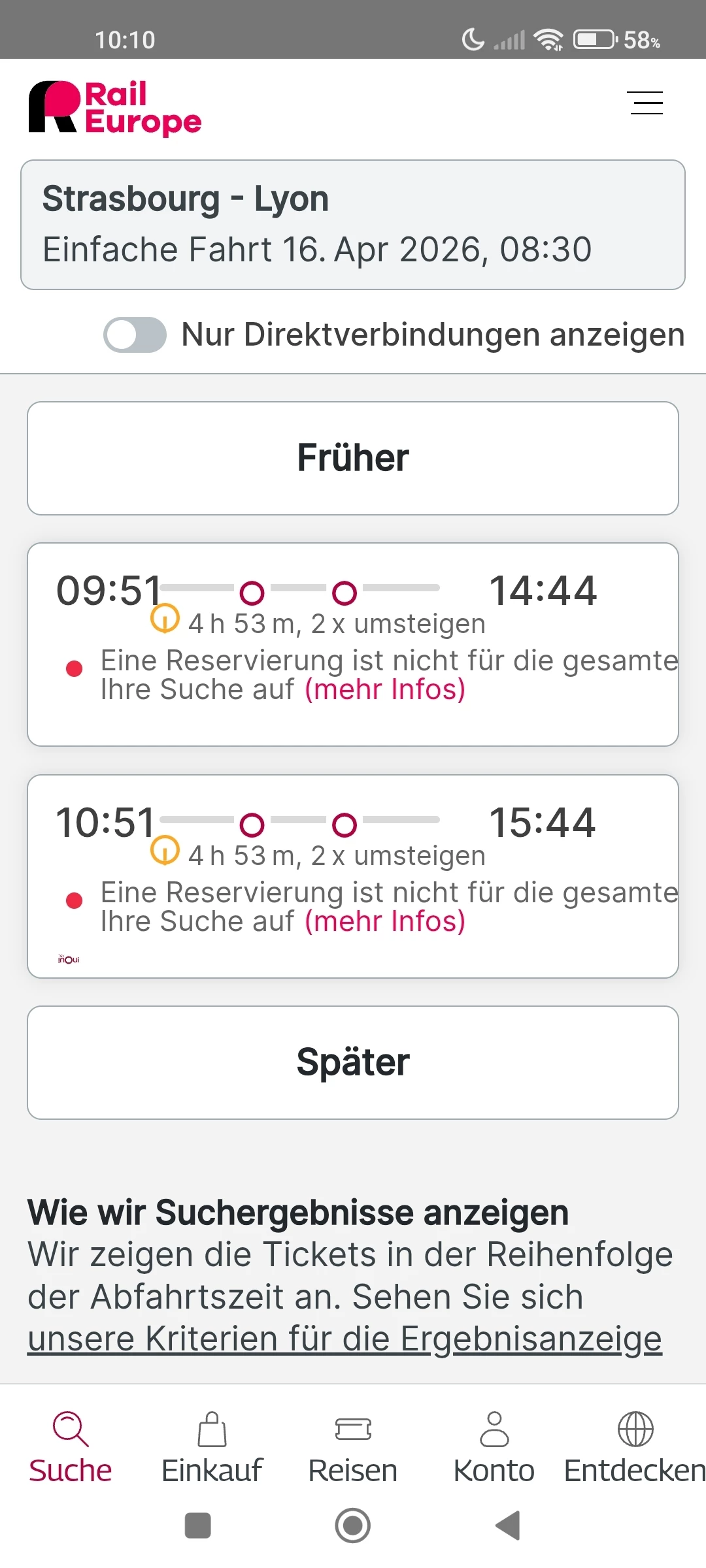Image resolution: width=706 pixels, height=1568 pixels.
Task: Open mehr Infos for the 10:51 train
Action: [385, 921]
